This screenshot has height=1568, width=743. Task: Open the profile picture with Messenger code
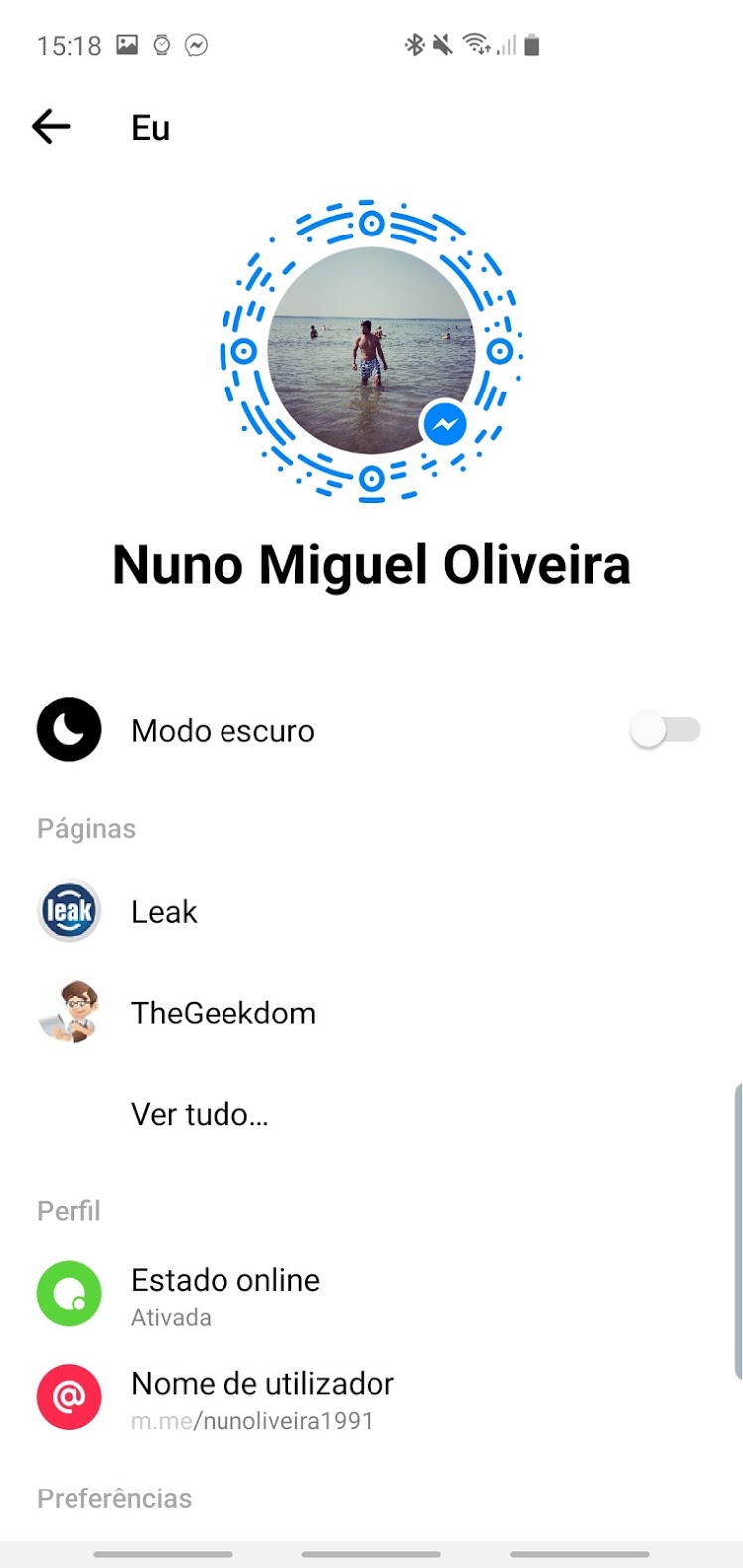pos(371,350)
